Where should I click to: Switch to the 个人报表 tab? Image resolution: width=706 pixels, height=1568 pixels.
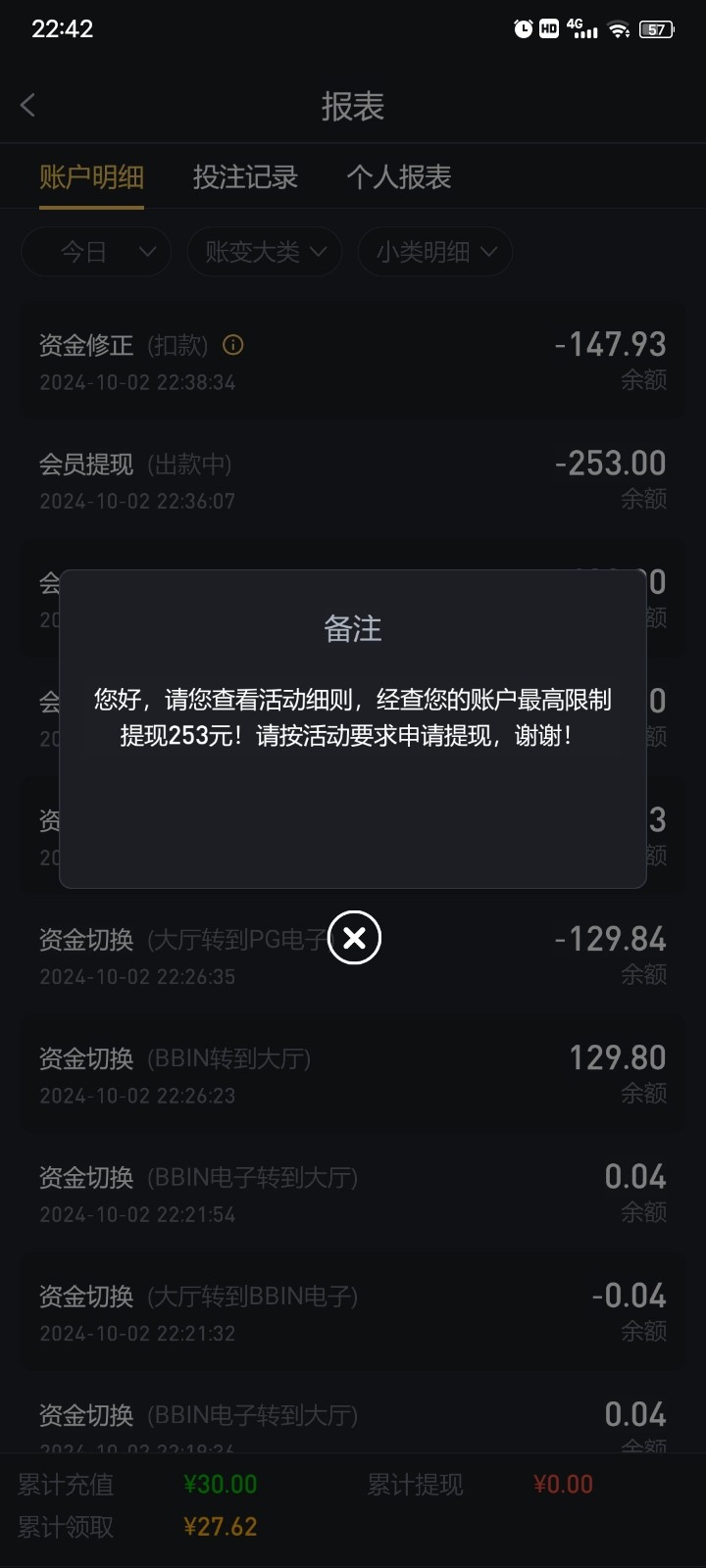pyautogui.click(x=398, y=177)
